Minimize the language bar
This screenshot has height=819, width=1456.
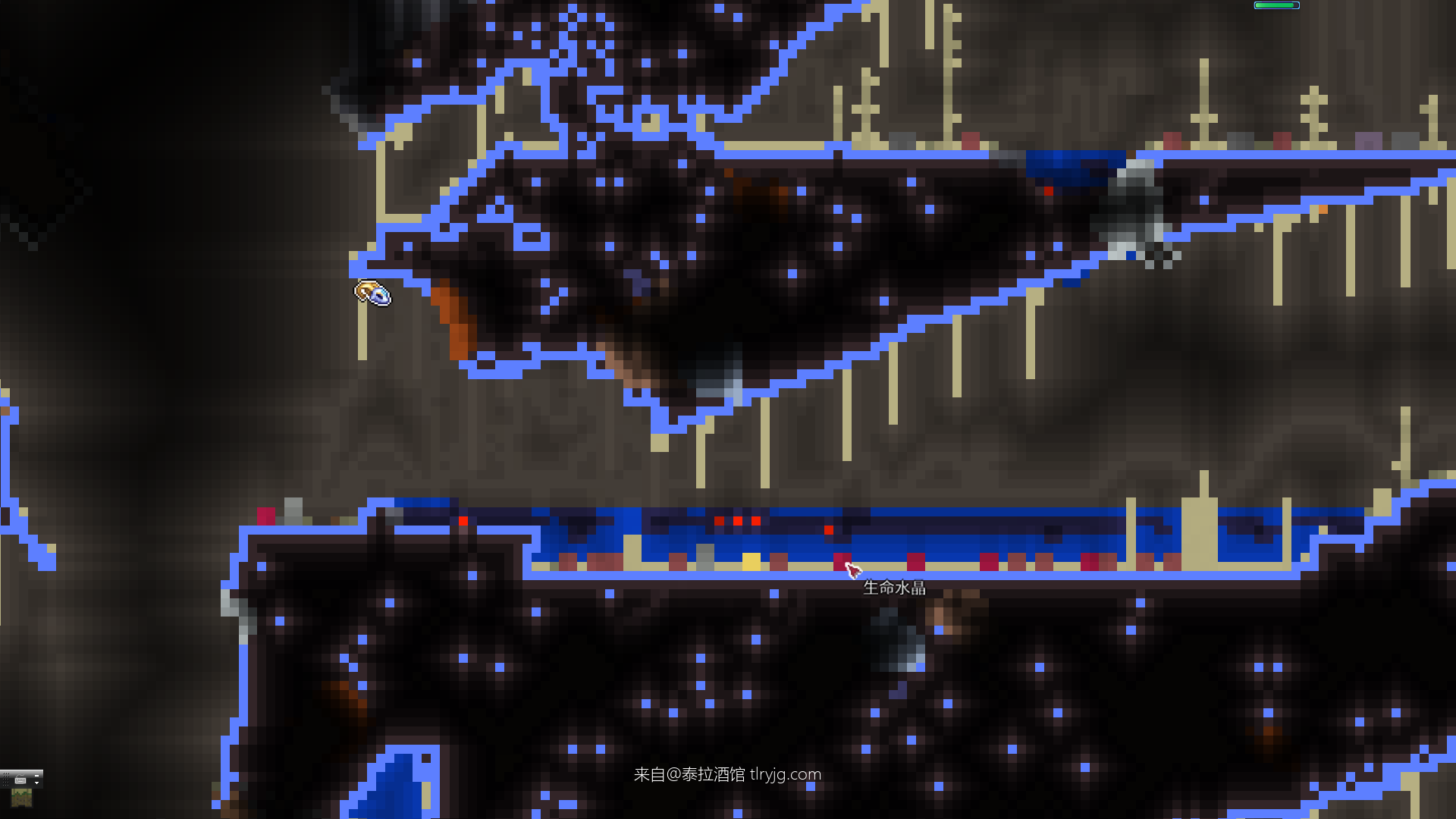pyautogui.click(x=36, y=776)
